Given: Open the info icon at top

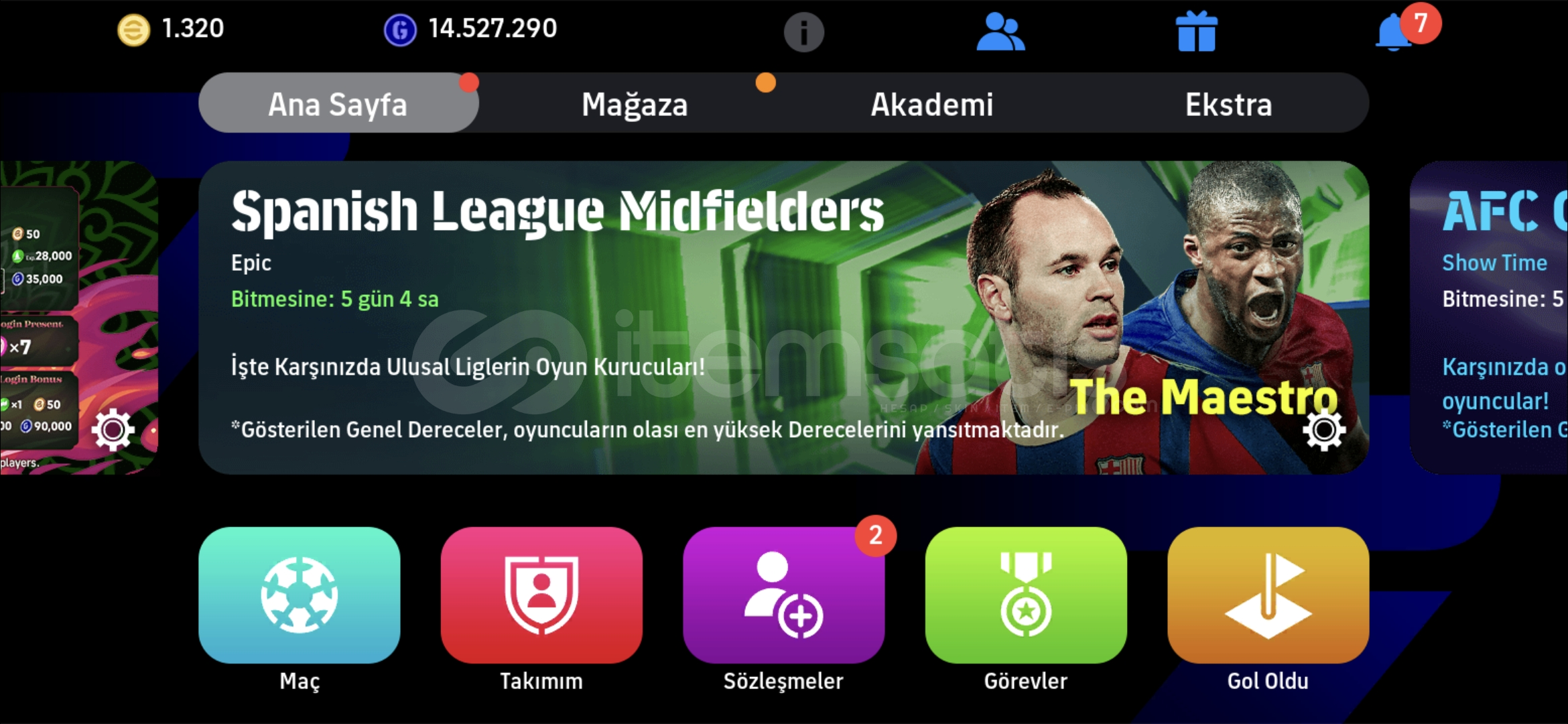Looking at the screenshot, I should (x=803, y=32).
